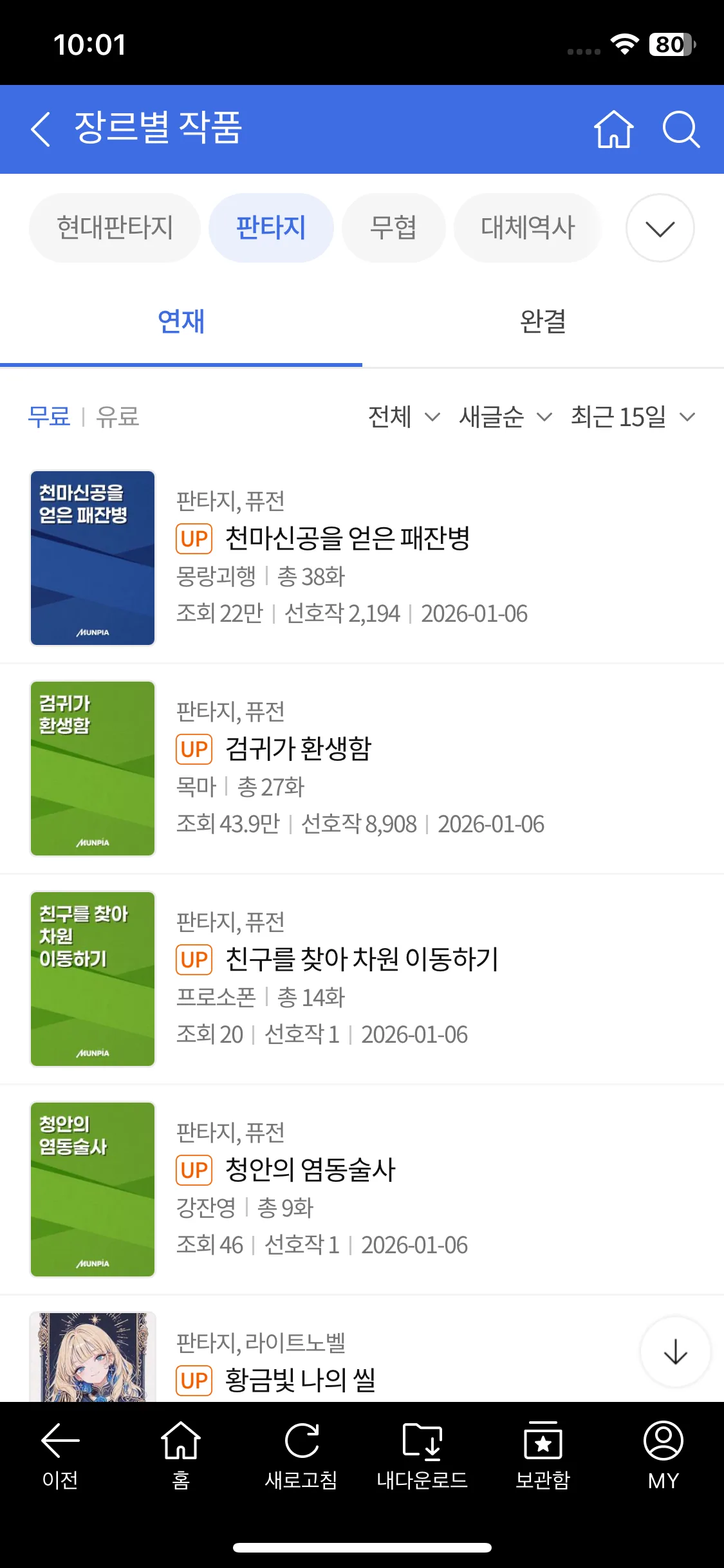This screenshot has width=724, height=1568.
Task: Select the 대체역사 genre chip
Action: tap(528, 228)
